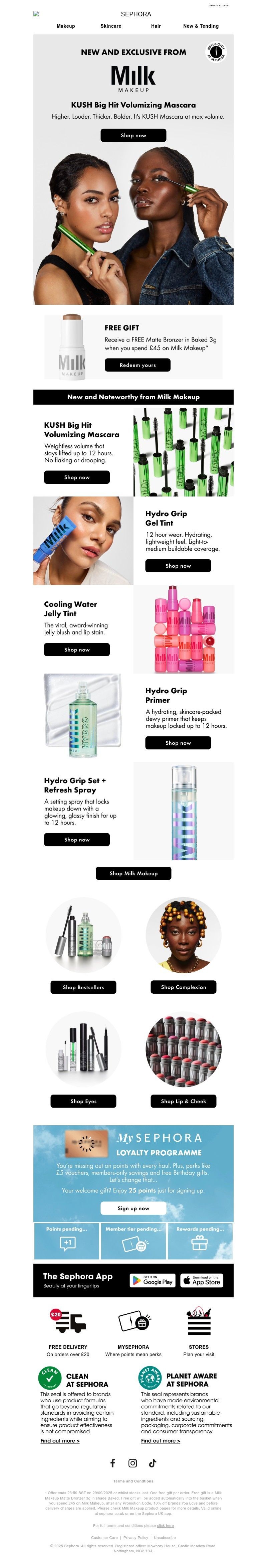Browse Shop Lip & Cheek
This screenshot has height=1568, width=267.
point(183,1101)
